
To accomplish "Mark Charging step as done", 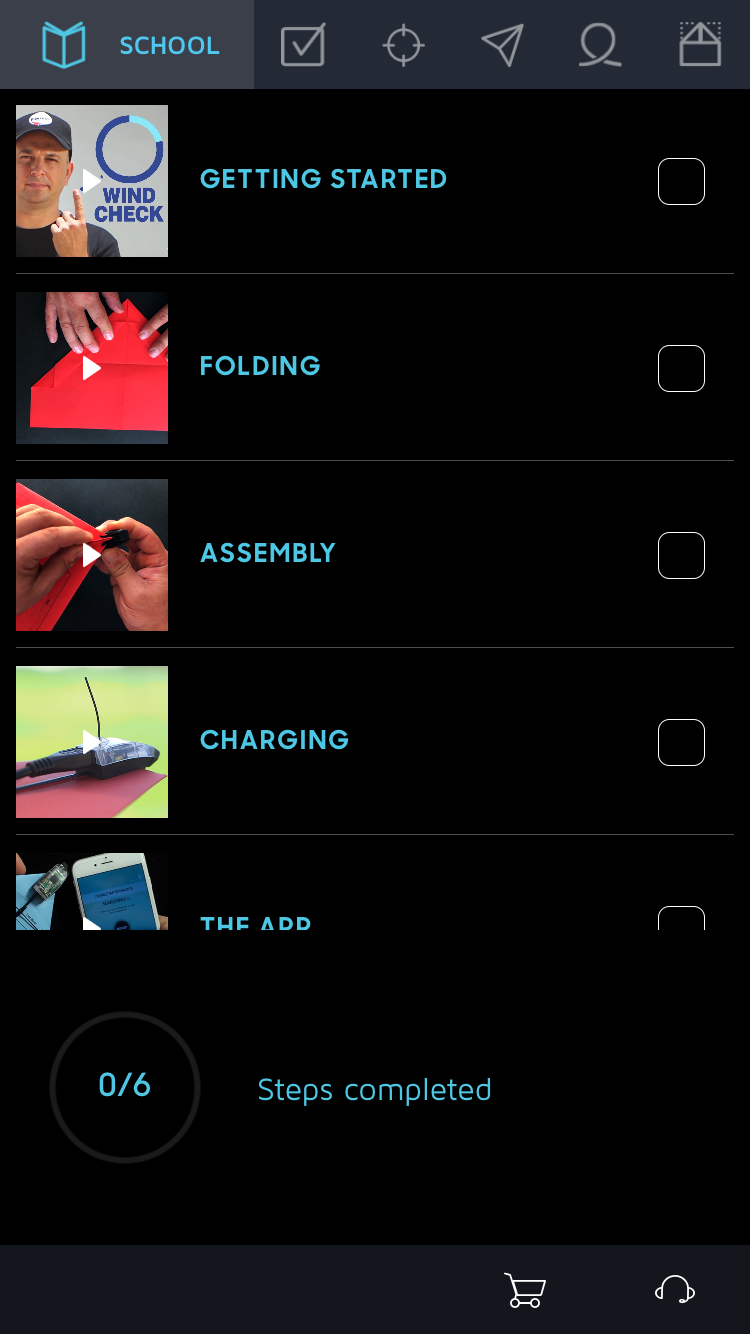I will pyautogui.click(x=681, y=742).
